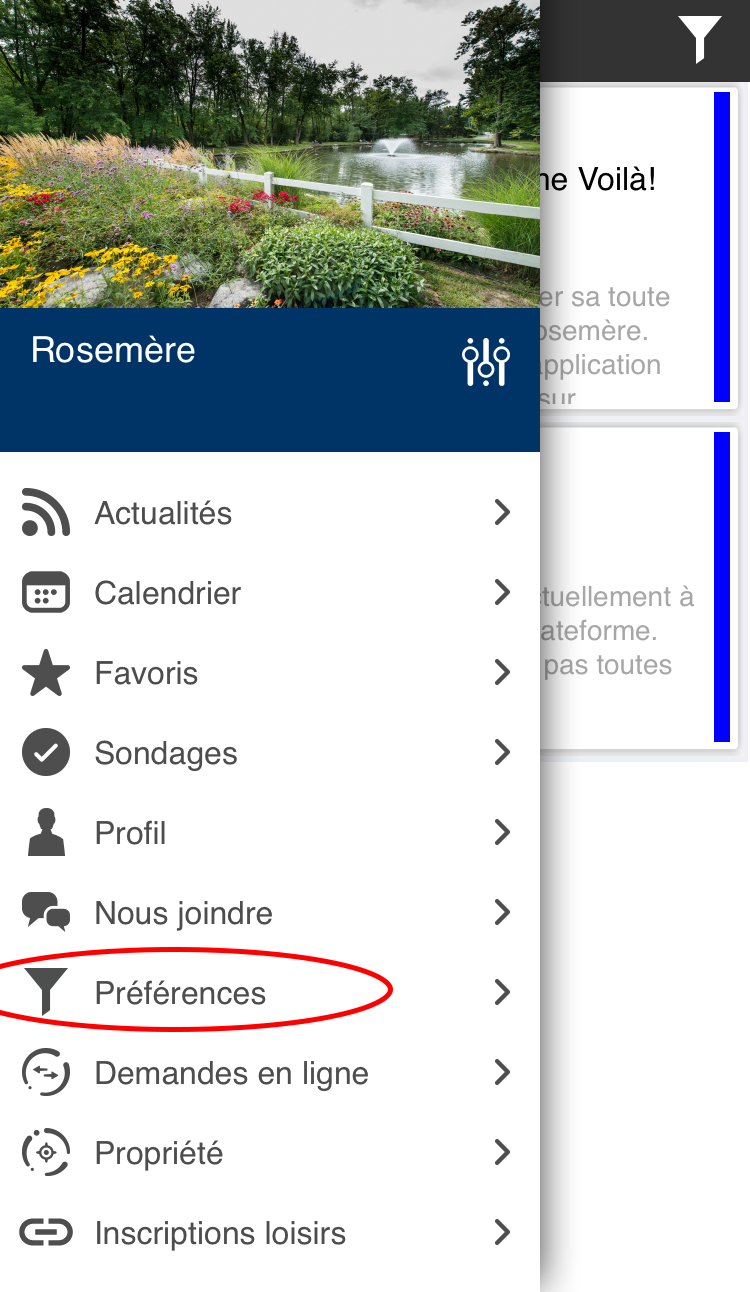
Task: Tap the filter funnel icon in top bar
Action: tap(699, 39)
